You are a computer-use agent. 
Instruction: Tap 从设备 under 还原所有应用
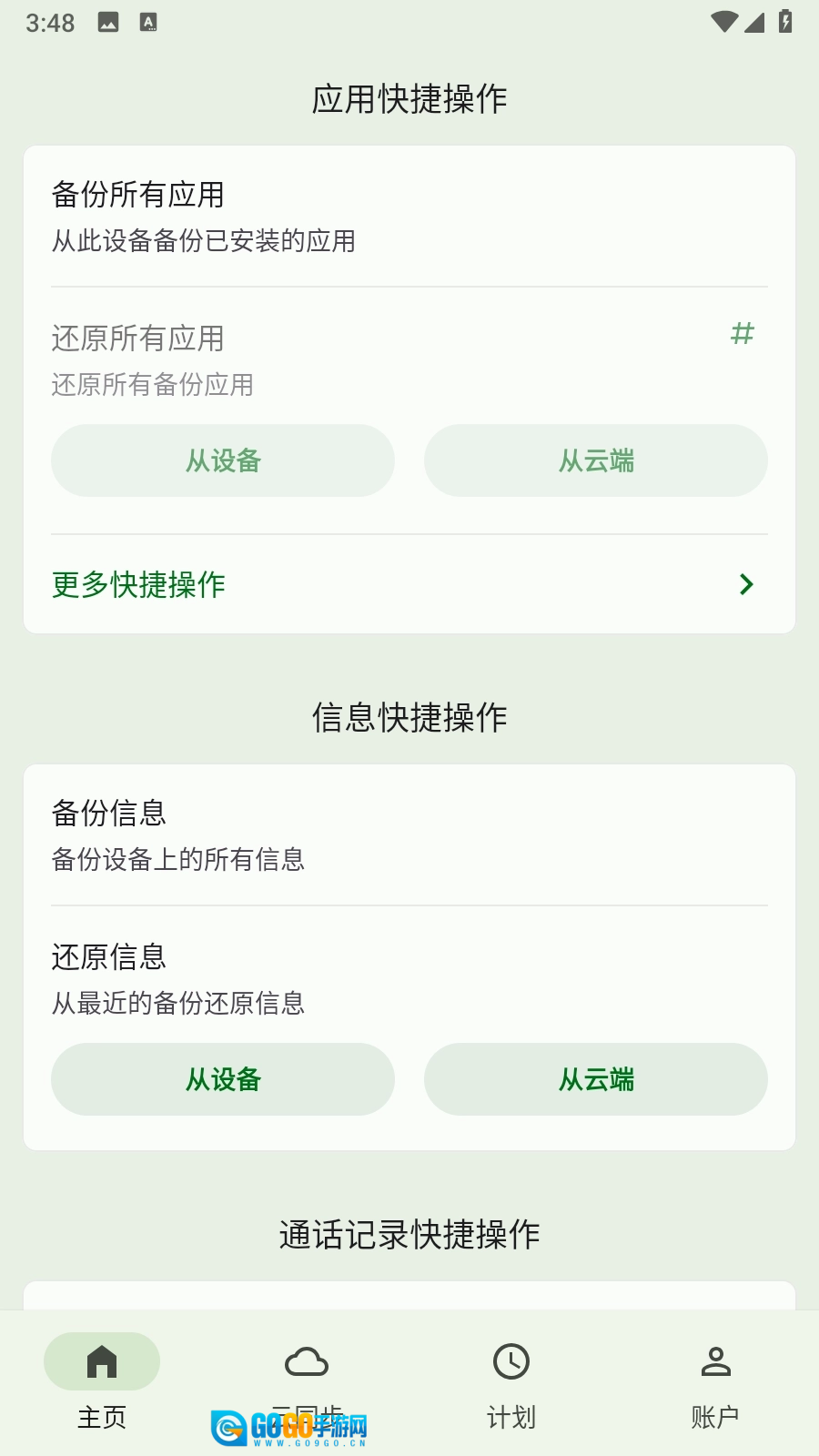tap(223, 460)
